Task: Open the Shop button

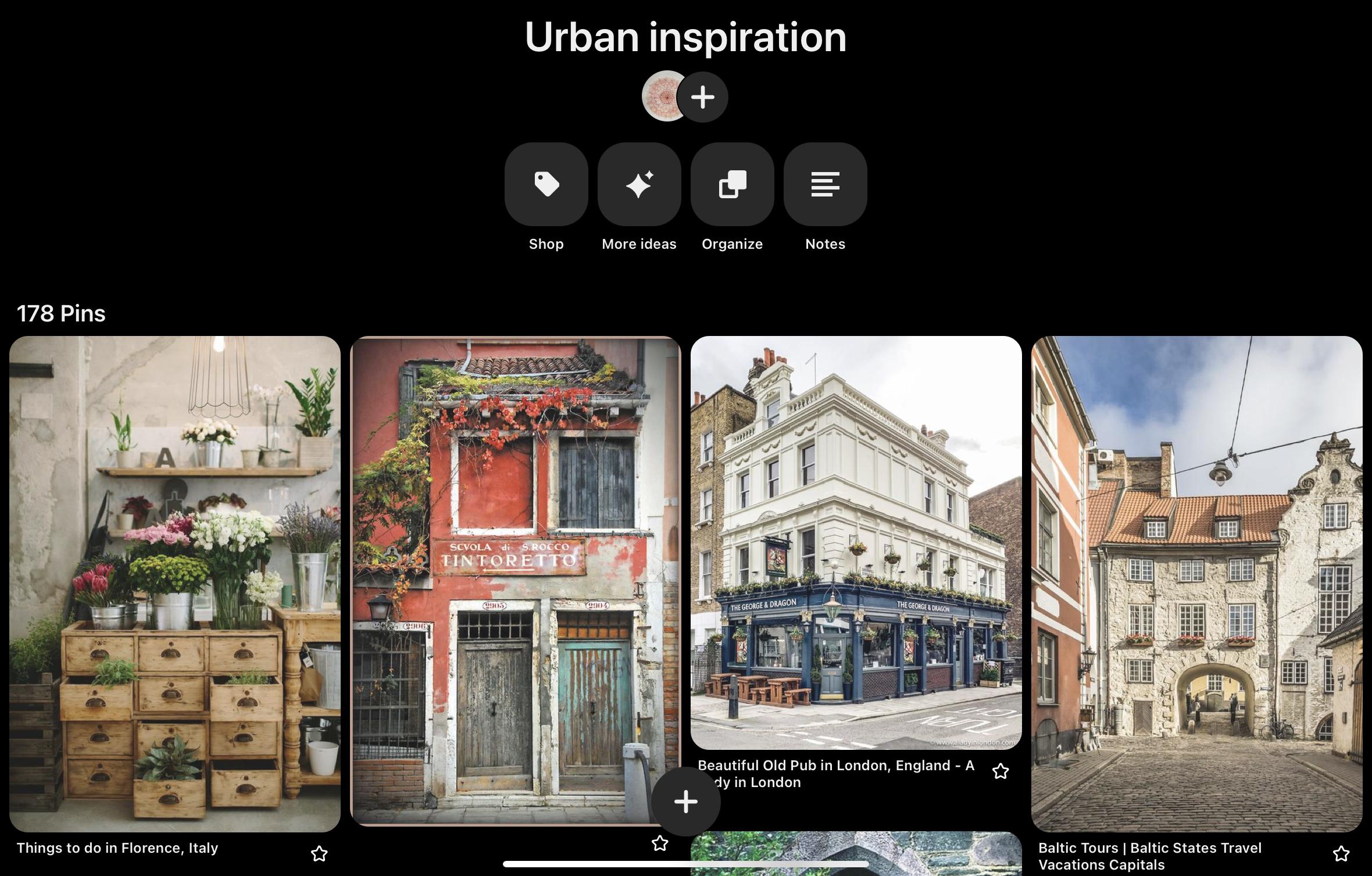Action: pyautogui.click(x=546, y=184)
